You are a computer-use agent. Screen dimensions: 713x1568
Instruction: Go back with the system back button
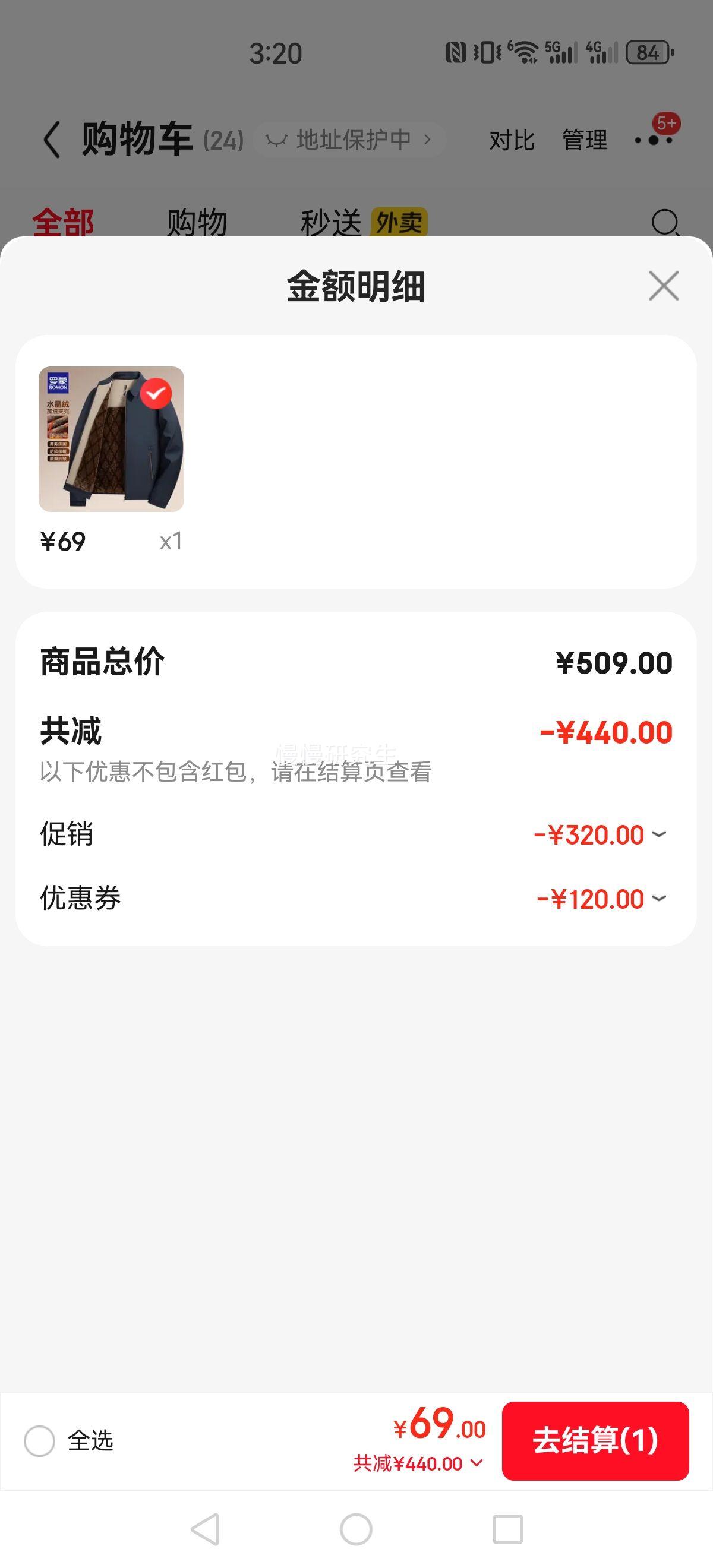pos(205,1528)
